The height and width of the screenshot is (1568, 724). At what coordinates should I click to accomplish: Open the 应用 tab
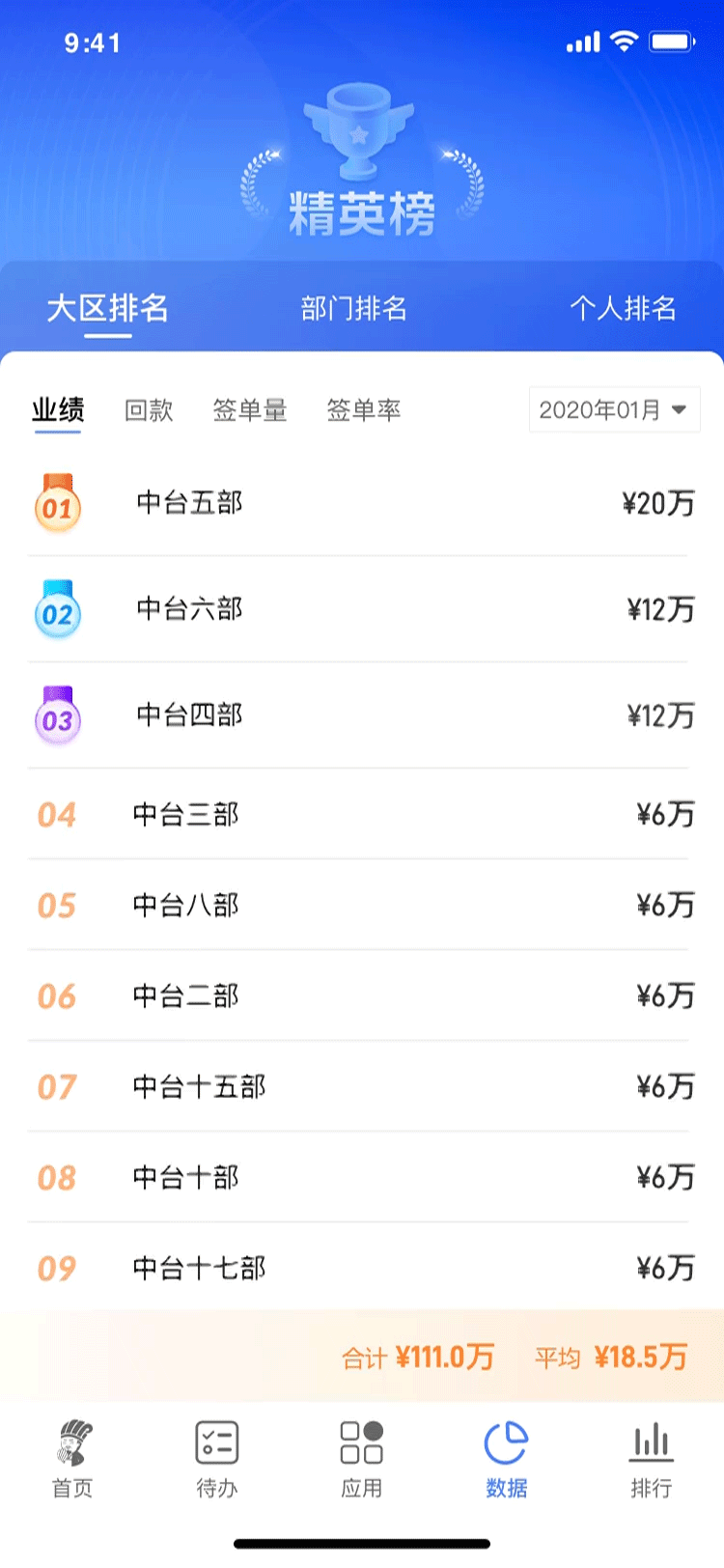tap(362, 1458)
